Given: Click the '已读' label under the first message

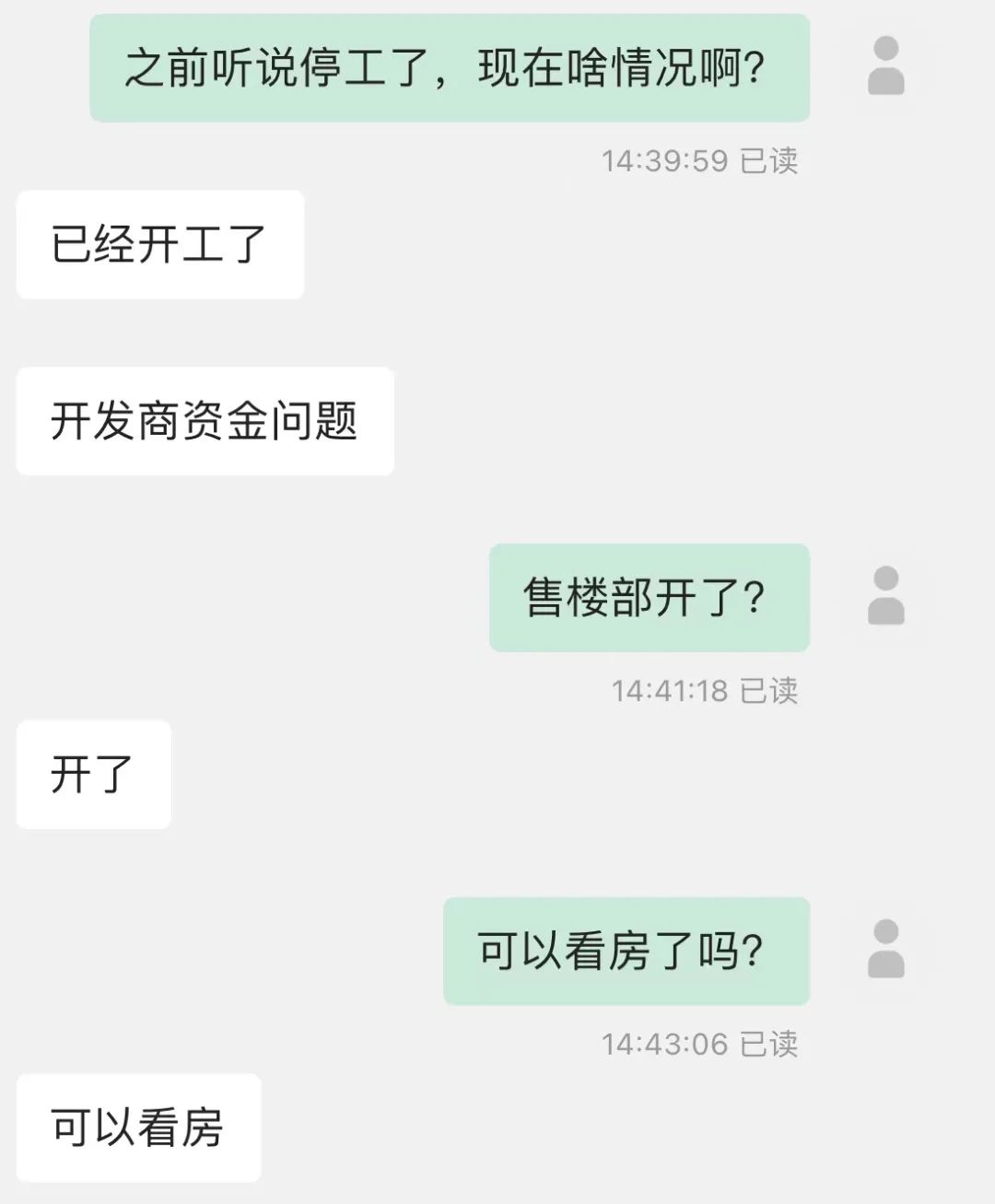Looking at the screenshot, I should [772, 159].
